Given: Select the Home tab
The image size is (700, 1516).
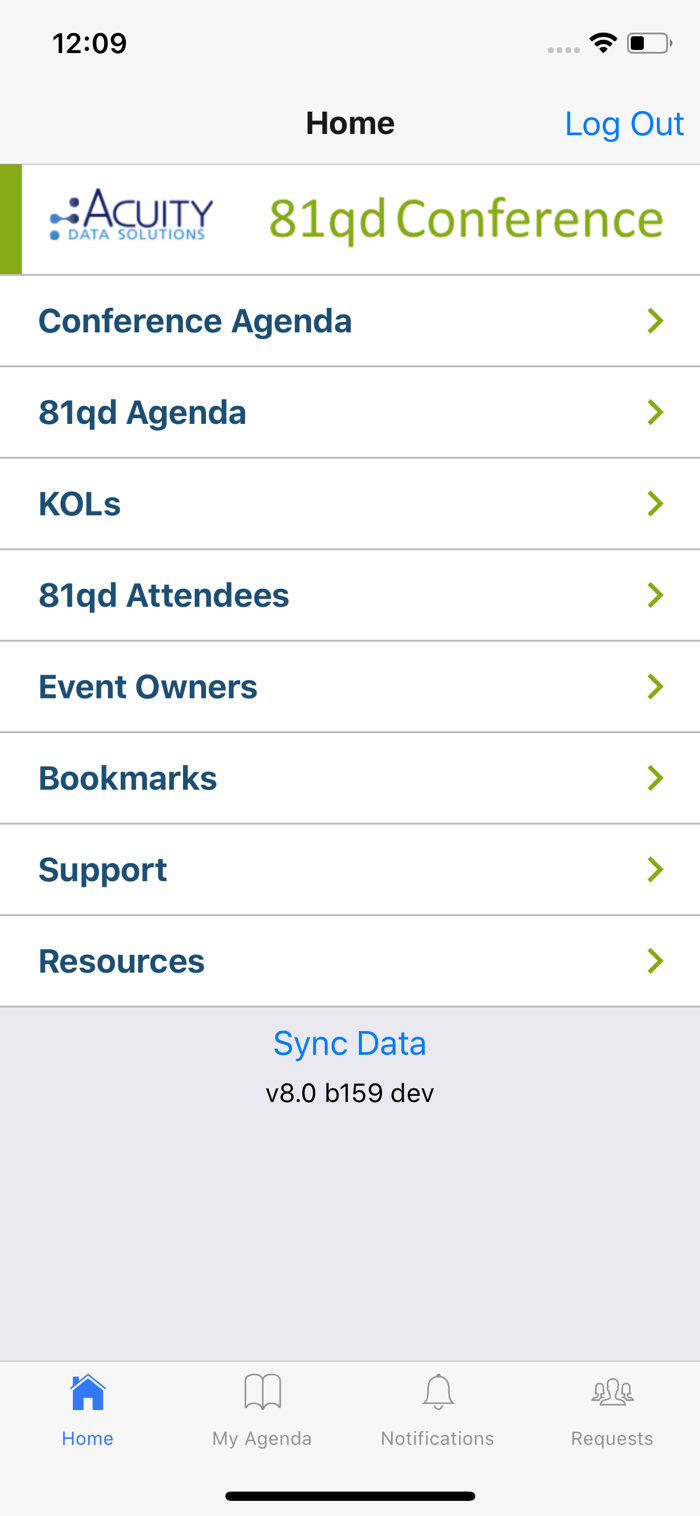Looking at the screenshot, I should coord(87,1411).
